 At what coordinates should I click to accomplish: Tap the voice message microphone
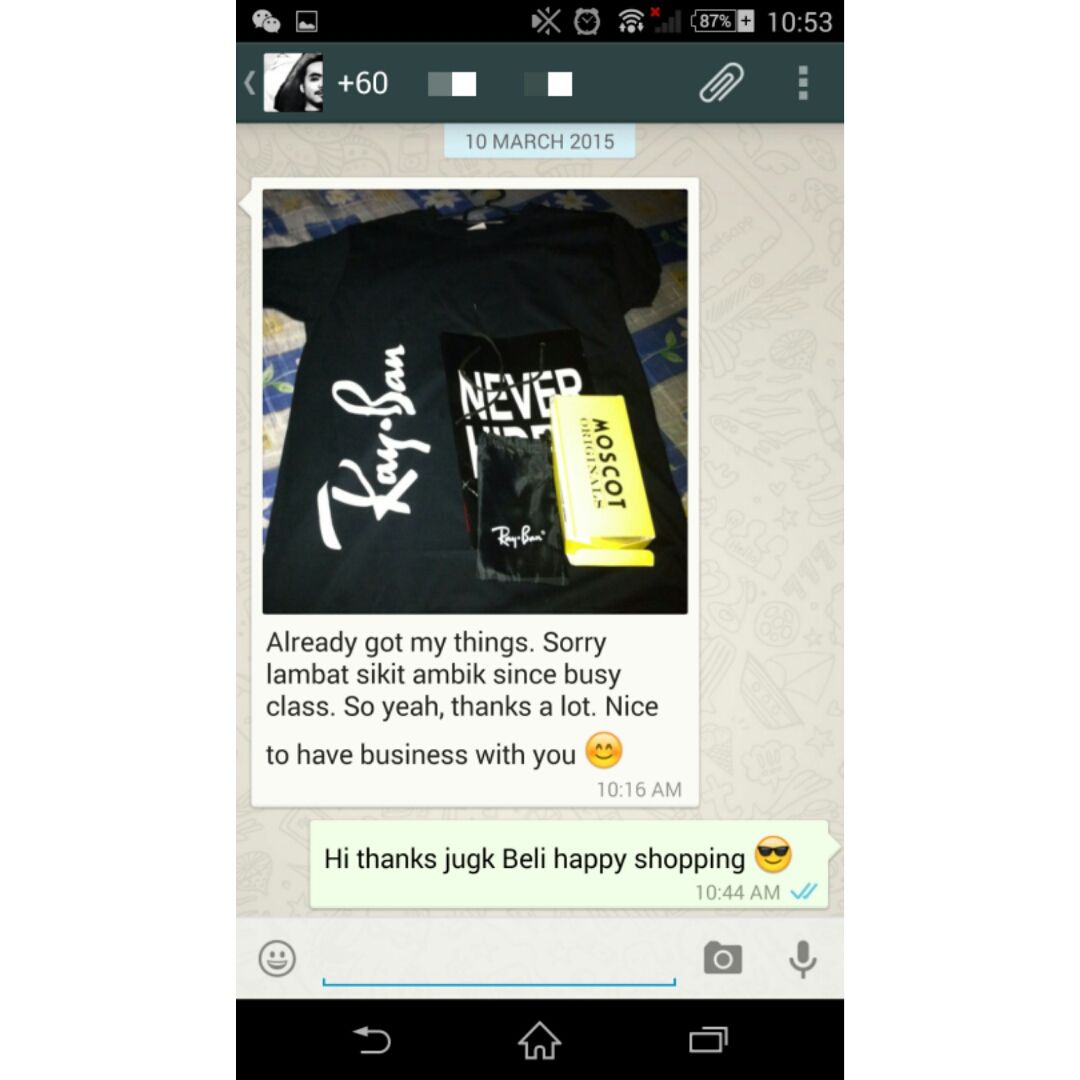(x=802, y=959)
